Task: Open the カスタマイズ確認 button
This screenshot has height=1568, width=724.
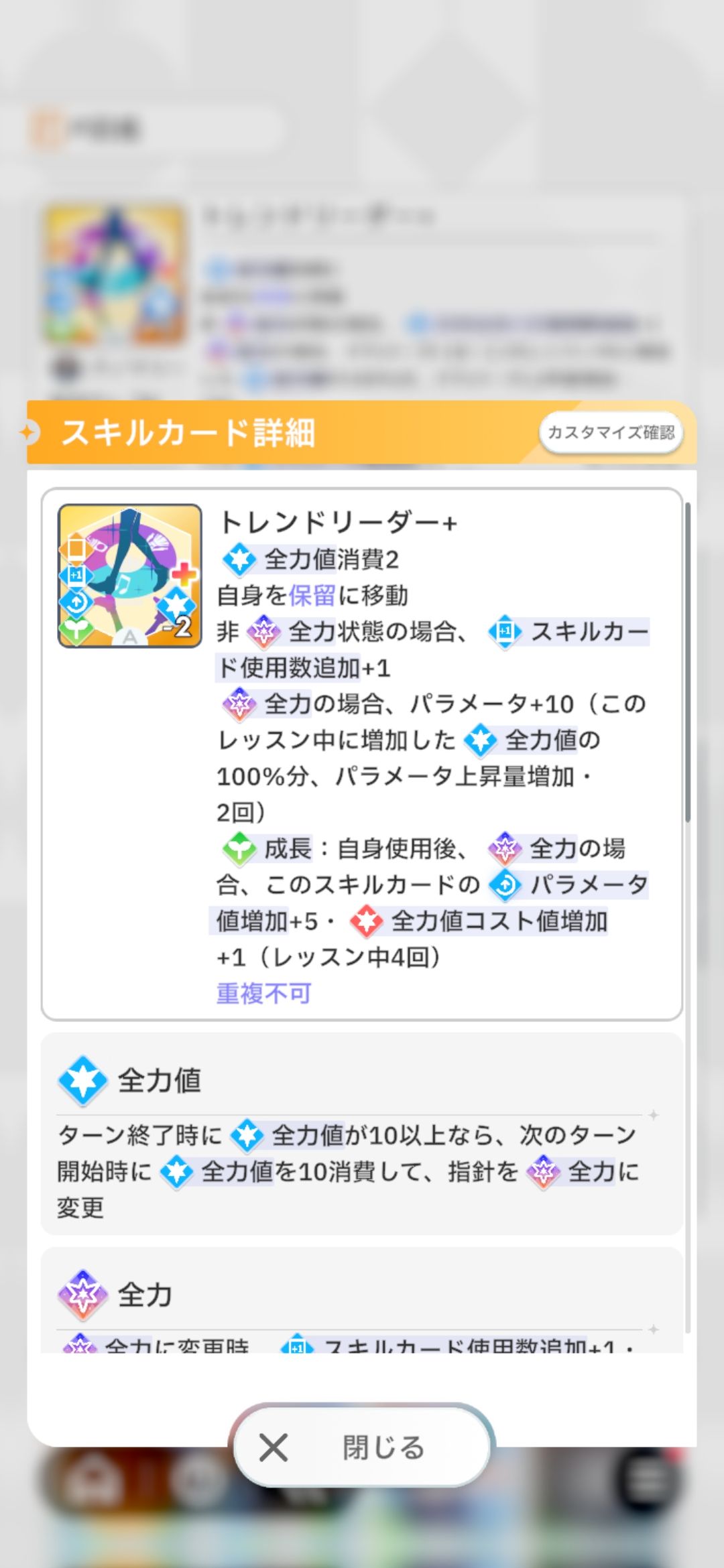Action: coord(611,432)
